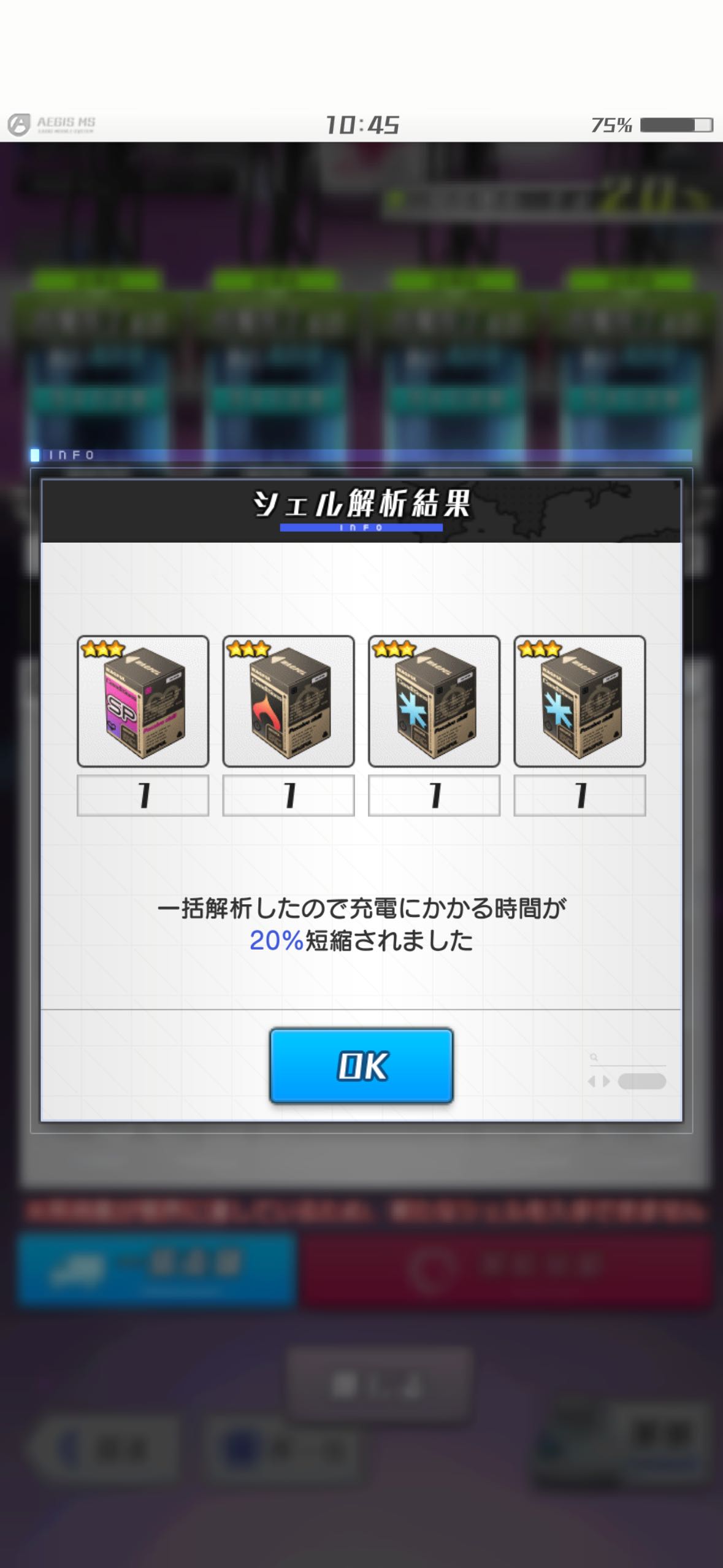View the red flame shell box item

coord(288,701)
